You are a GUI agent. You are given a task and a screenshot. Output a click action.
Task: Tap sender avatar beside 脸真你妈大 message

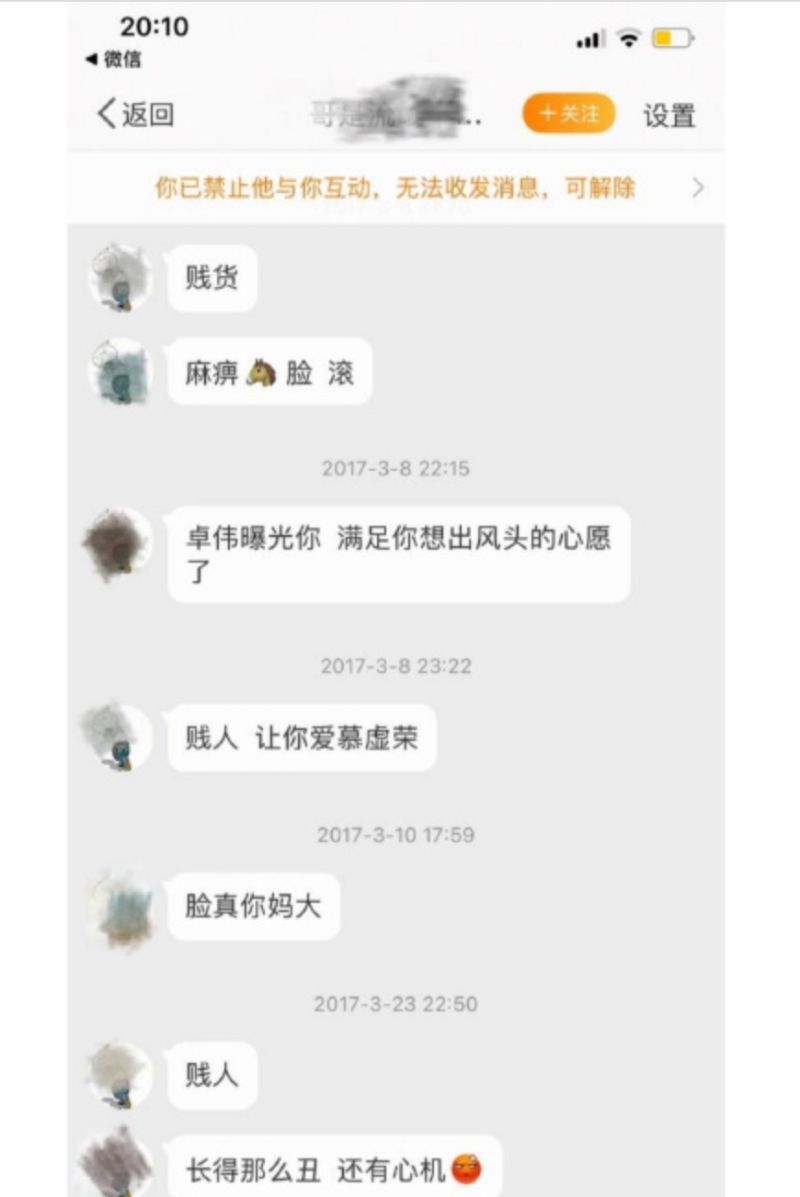point(121,908)
